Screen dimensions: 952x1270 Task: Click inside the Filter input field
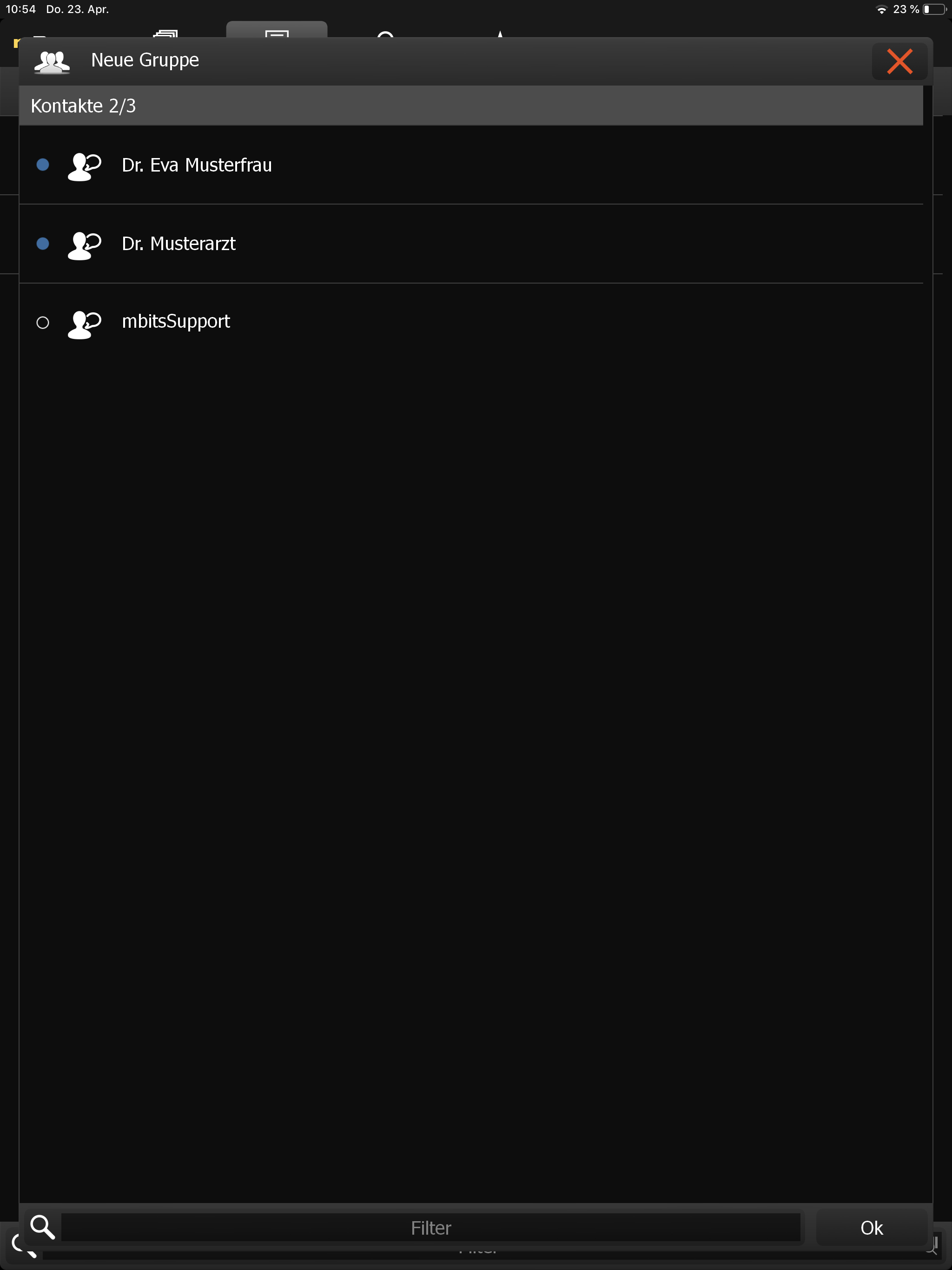pyautogui.click(x=430, y=1227)
